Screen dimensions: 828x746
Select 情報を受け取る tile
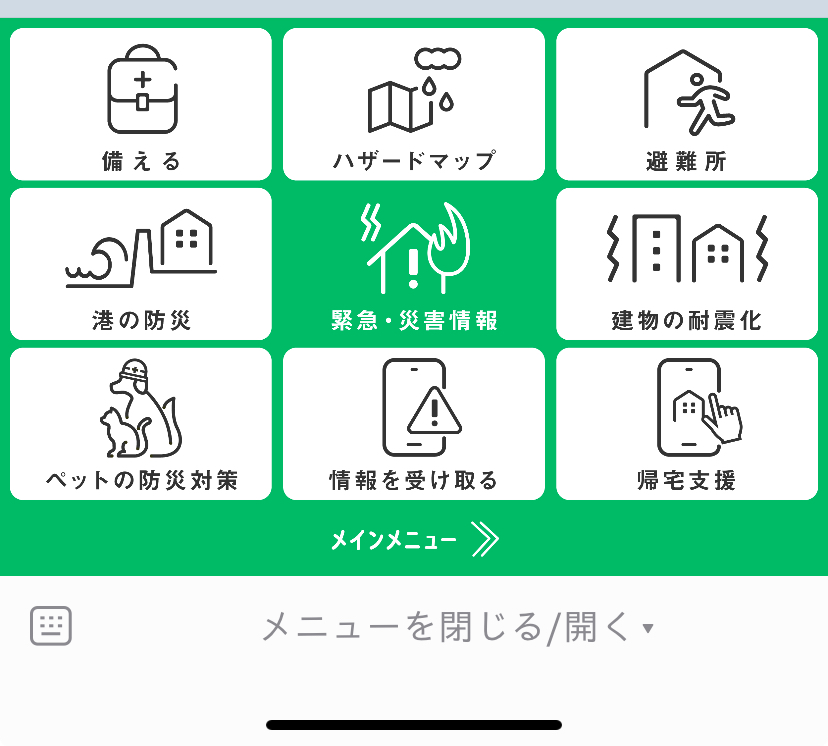point(414,424)
